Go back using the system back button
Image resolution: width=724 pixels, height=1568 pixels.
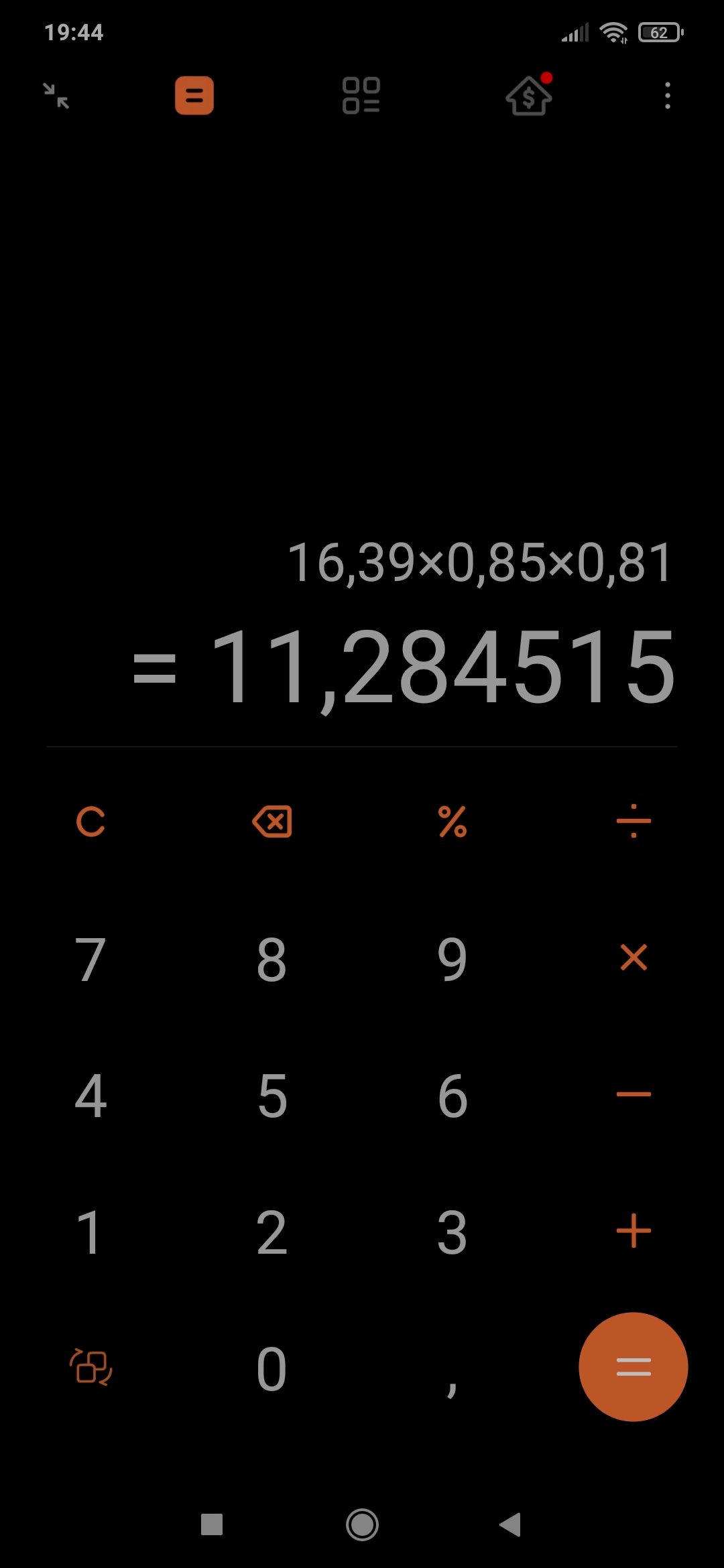click(x=511, y=1524)
